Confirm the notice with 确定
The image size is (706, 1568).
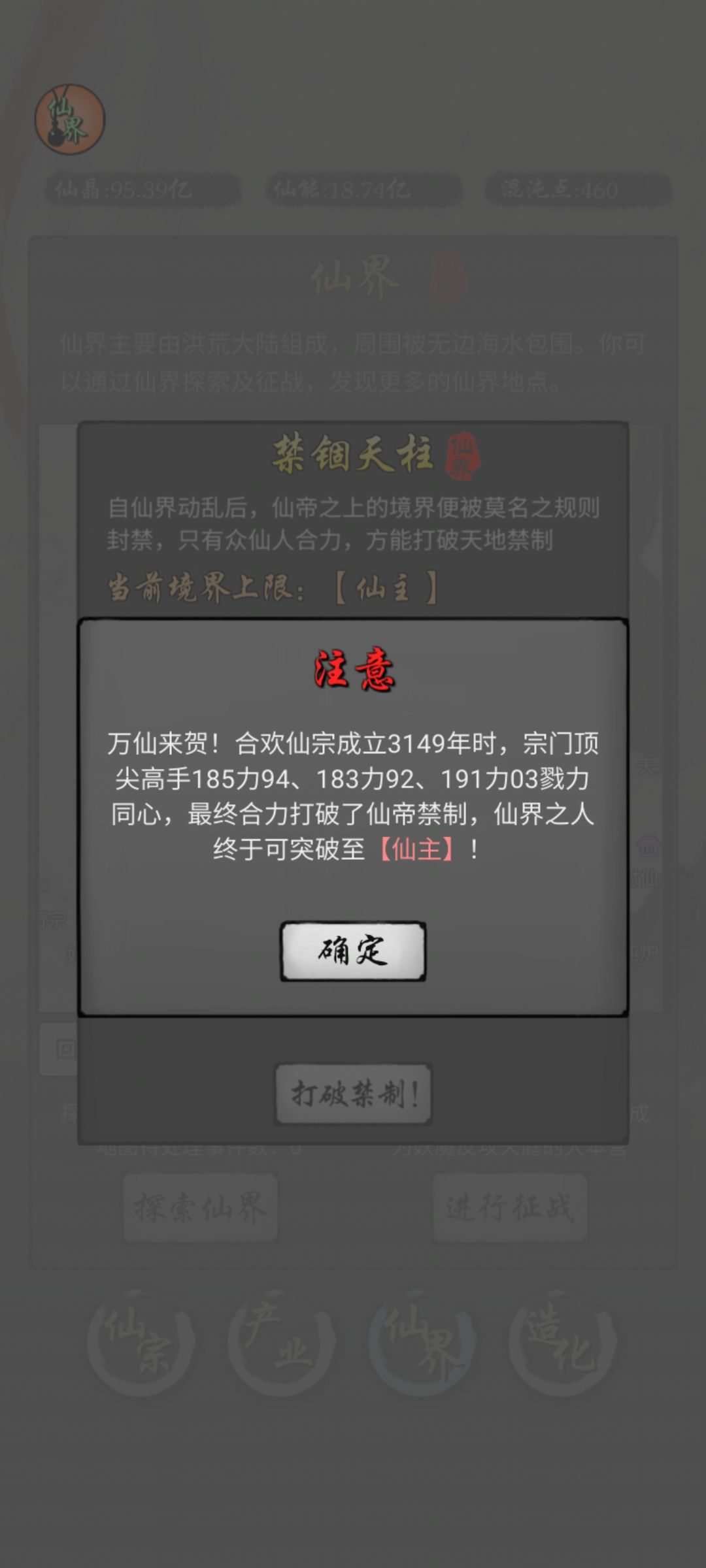pyautogui.click(x=353, y=951)
